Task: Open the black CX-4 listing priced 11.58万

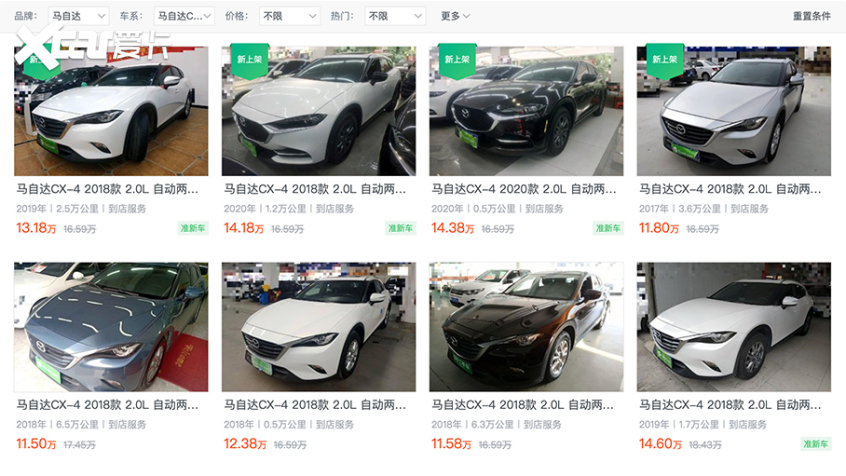Action: [526, 328]
